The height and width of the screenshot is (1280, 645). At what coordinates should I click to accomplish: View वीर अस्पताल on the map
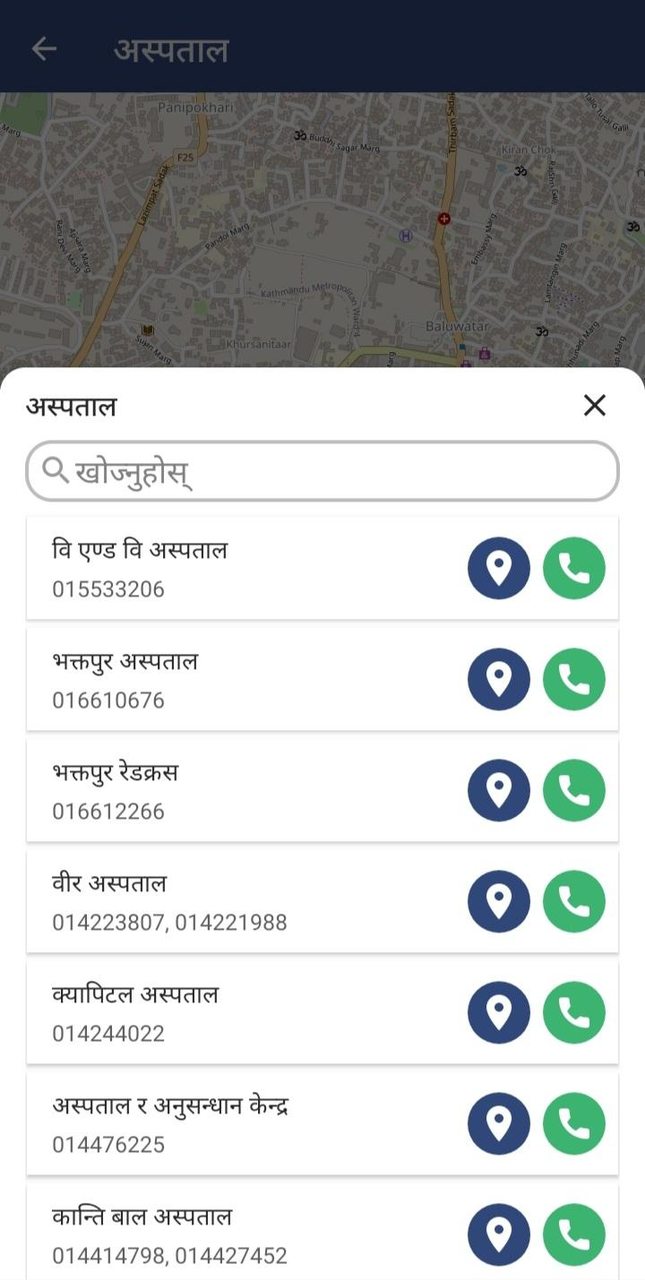[x=499, y=901]
